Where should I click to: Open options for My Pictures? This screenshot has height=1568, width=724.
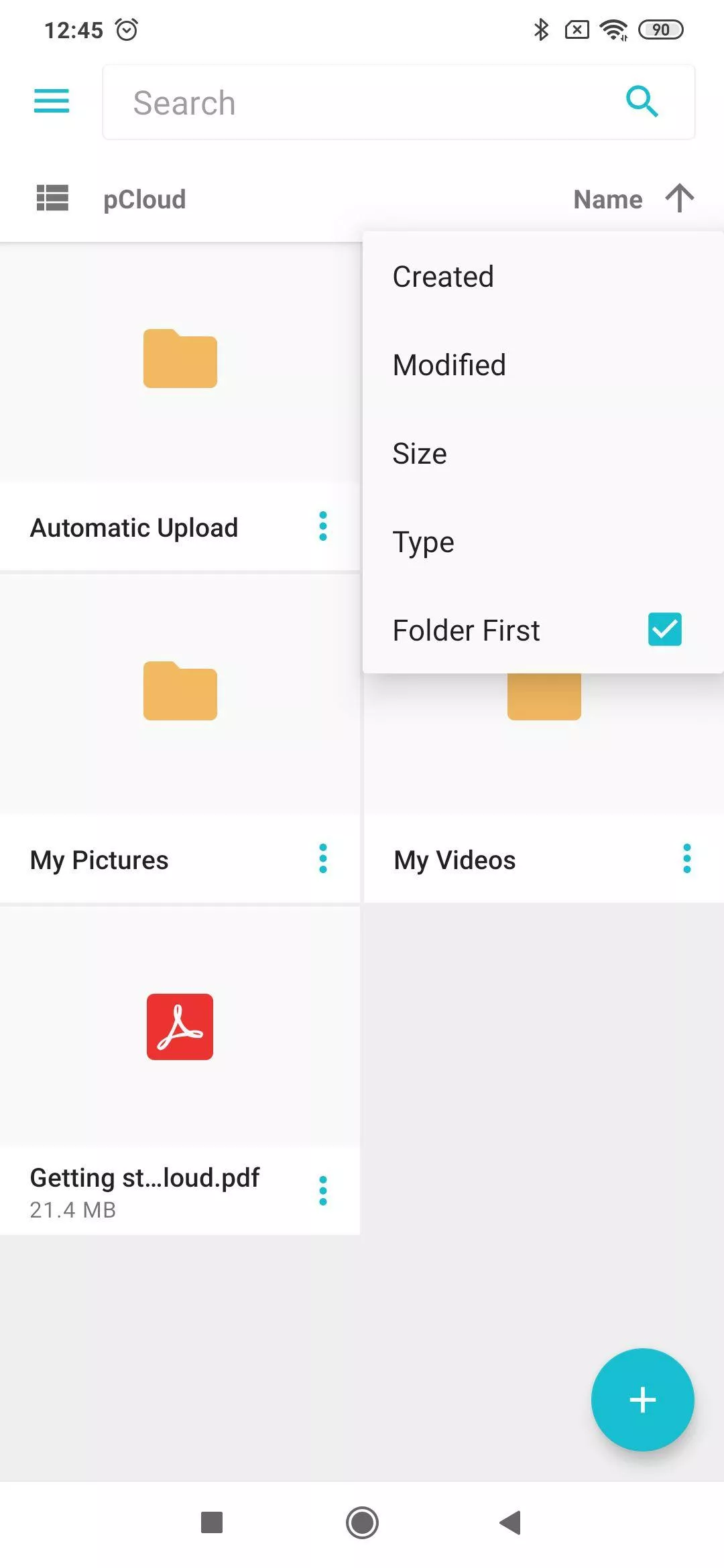click(x=323, y=859)
